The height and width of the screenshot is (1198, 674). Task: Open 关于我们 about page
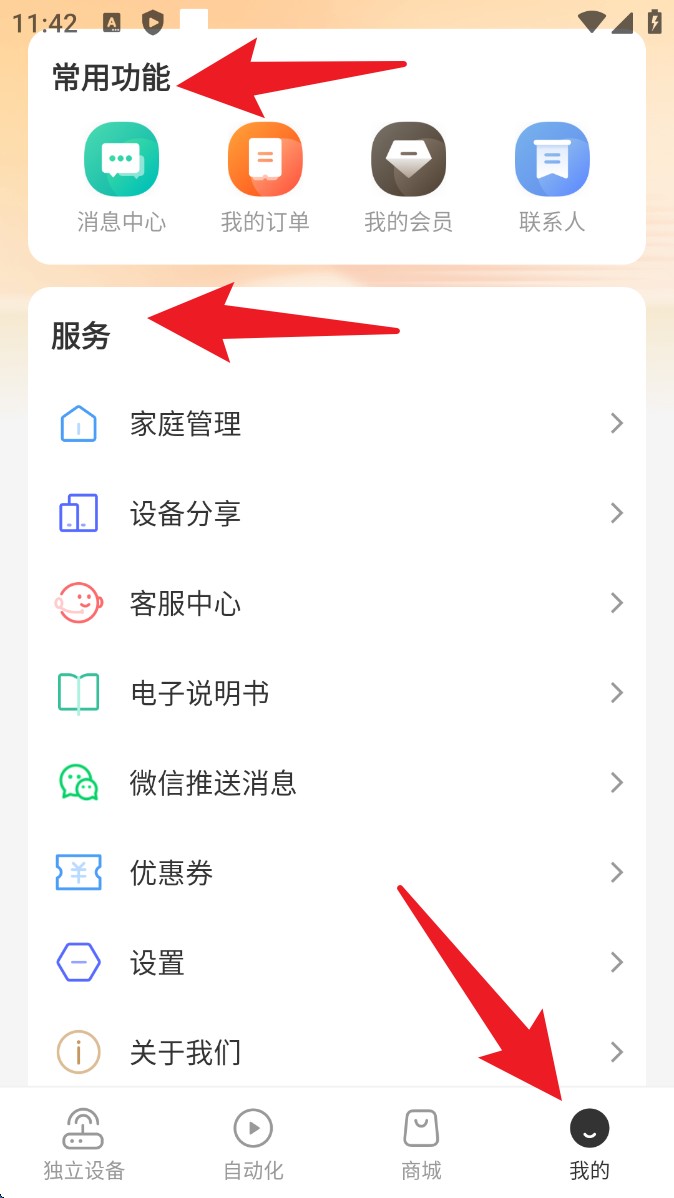(x=337, y=1052)
